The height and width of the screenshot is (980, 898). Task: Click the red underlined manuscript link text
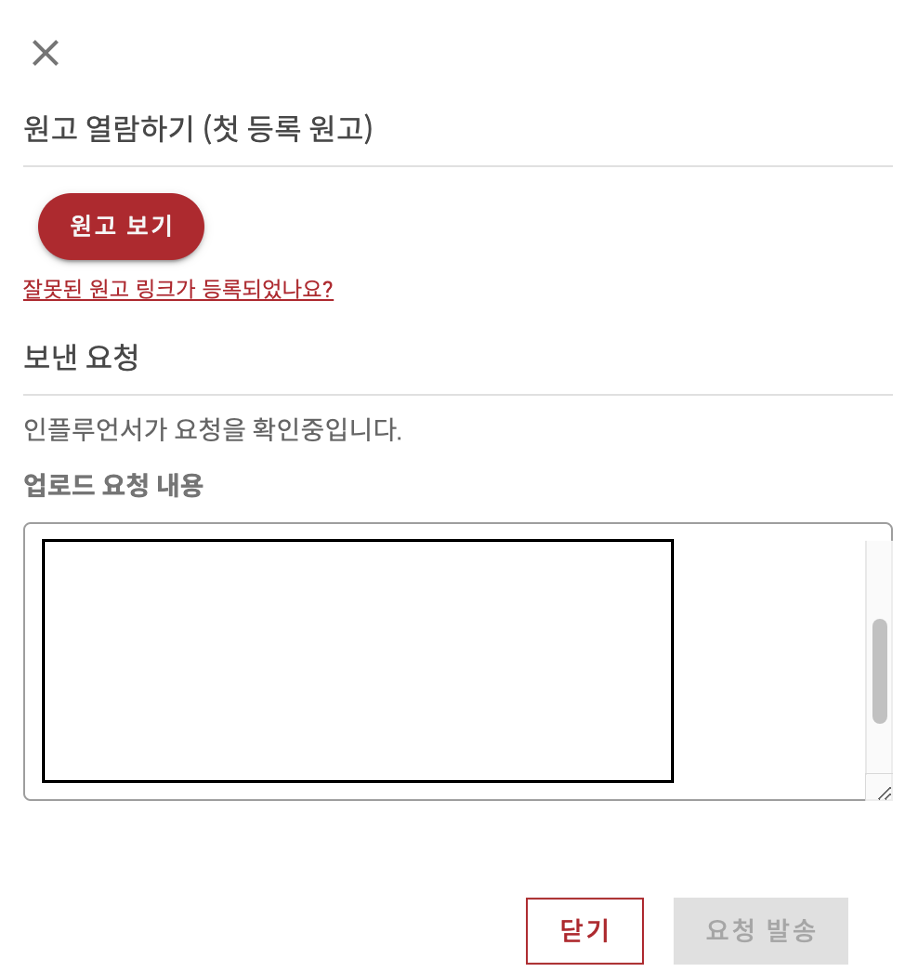tap(179, 290)
